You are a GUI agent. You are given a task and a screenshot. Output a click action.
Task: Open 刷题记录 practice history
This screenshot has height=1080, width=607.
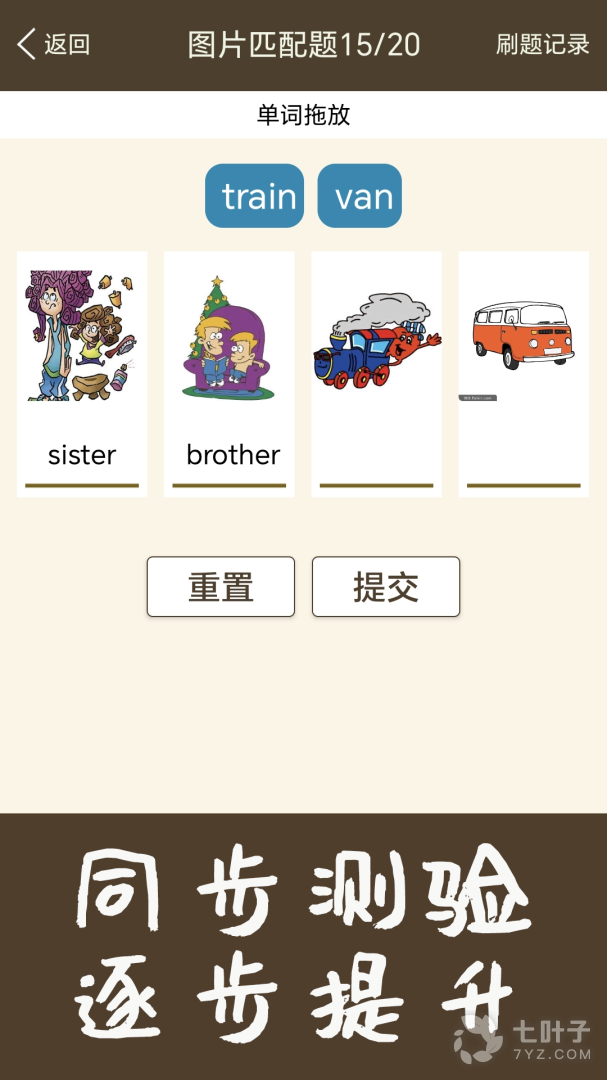click(x=542, y=45)
